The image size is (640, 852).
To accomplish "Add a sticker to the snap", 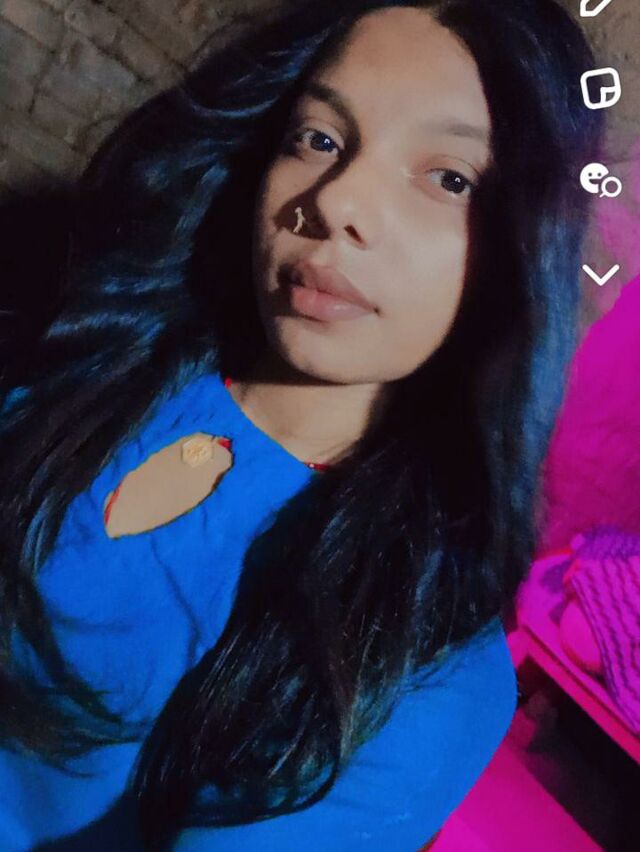I will (600, 88).
